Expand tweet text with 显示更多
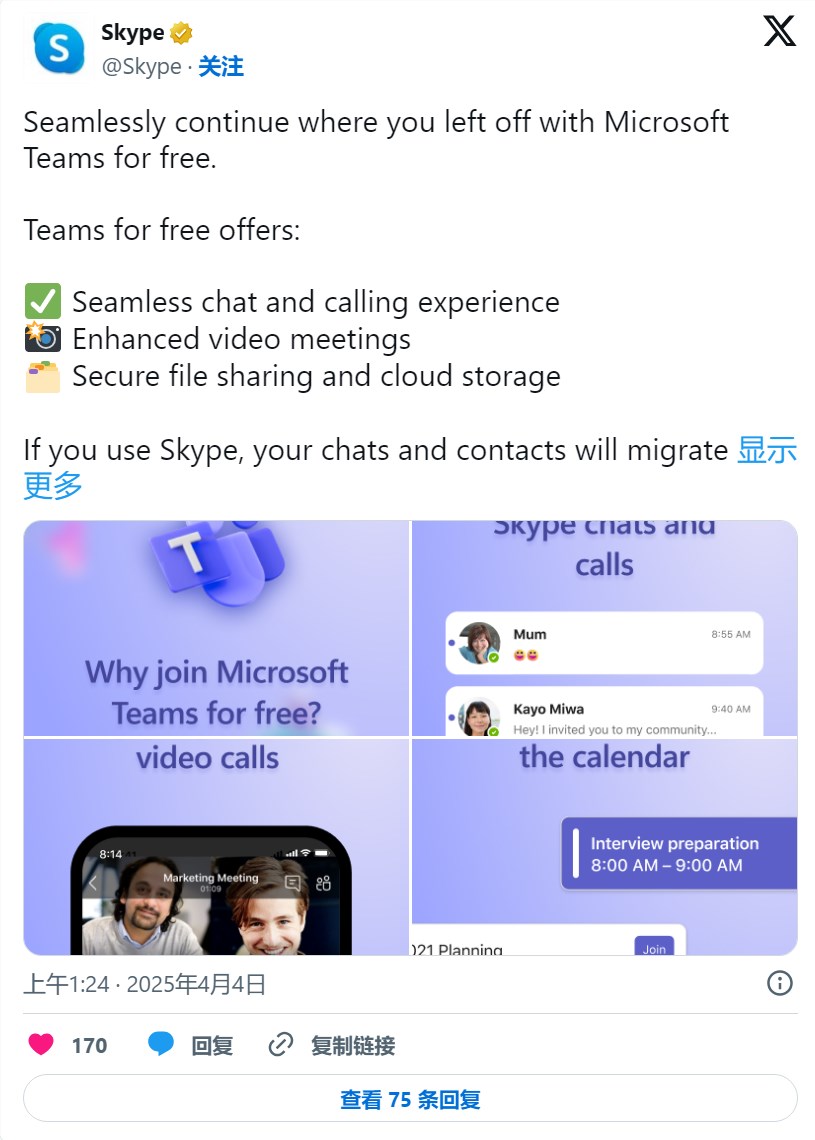The width and height of the screenshot is (815, 1140). coord(766,450)
